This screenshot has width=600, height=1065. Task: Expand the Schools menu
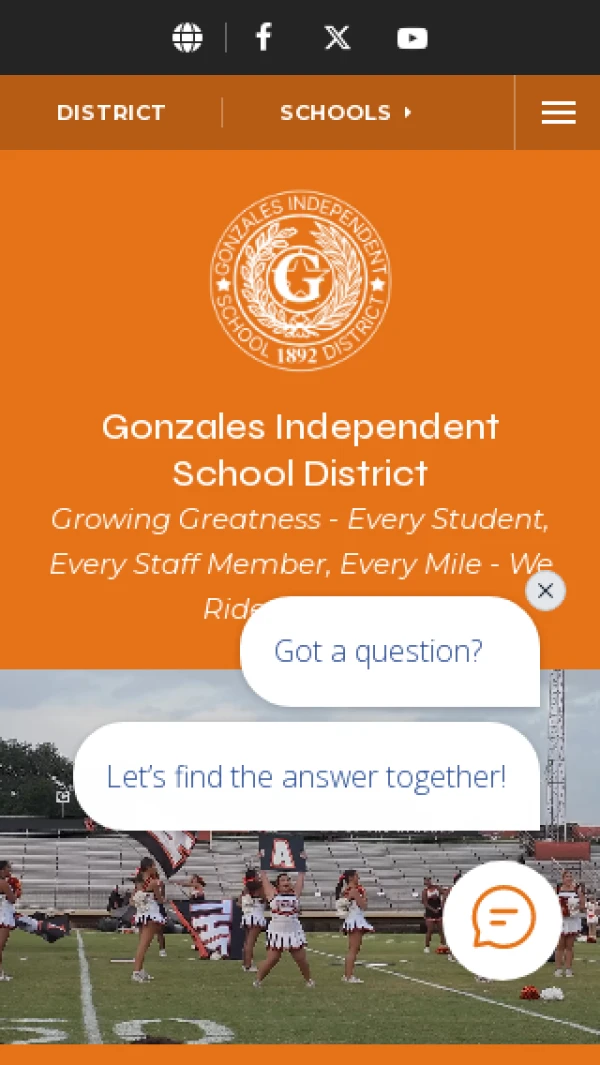(x=347, y=113)
